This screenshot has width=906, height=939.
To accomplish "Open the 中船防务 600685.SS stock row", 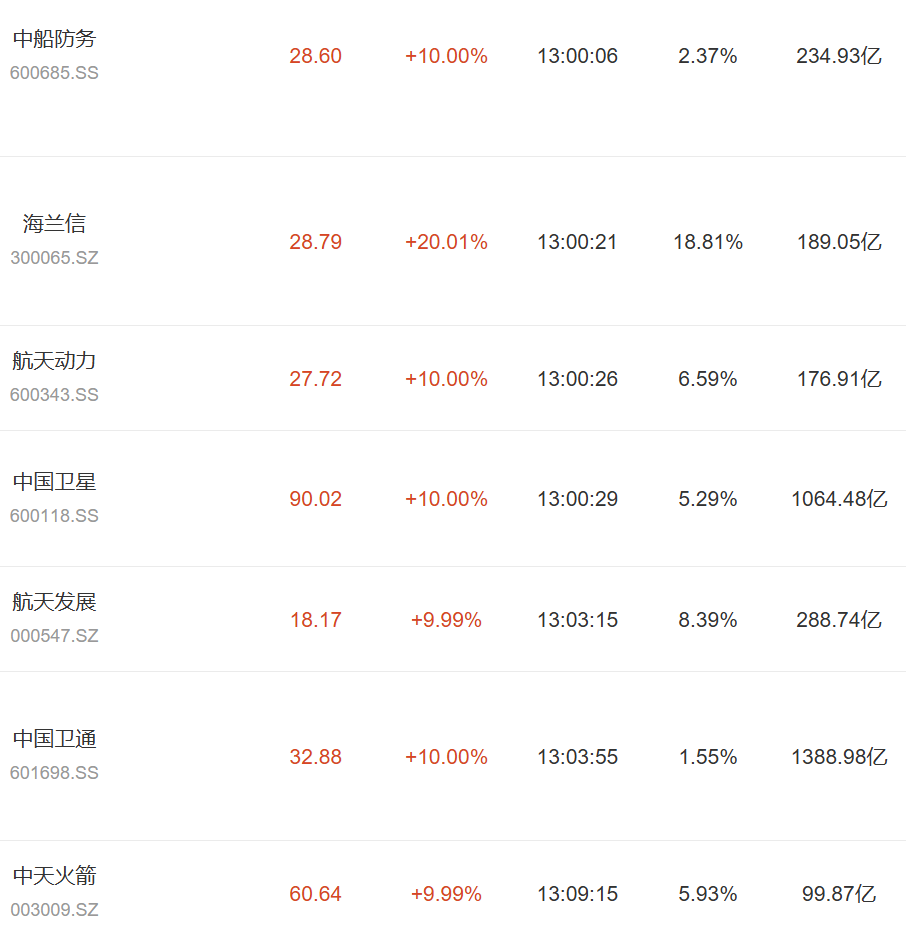I will point(453,78).
